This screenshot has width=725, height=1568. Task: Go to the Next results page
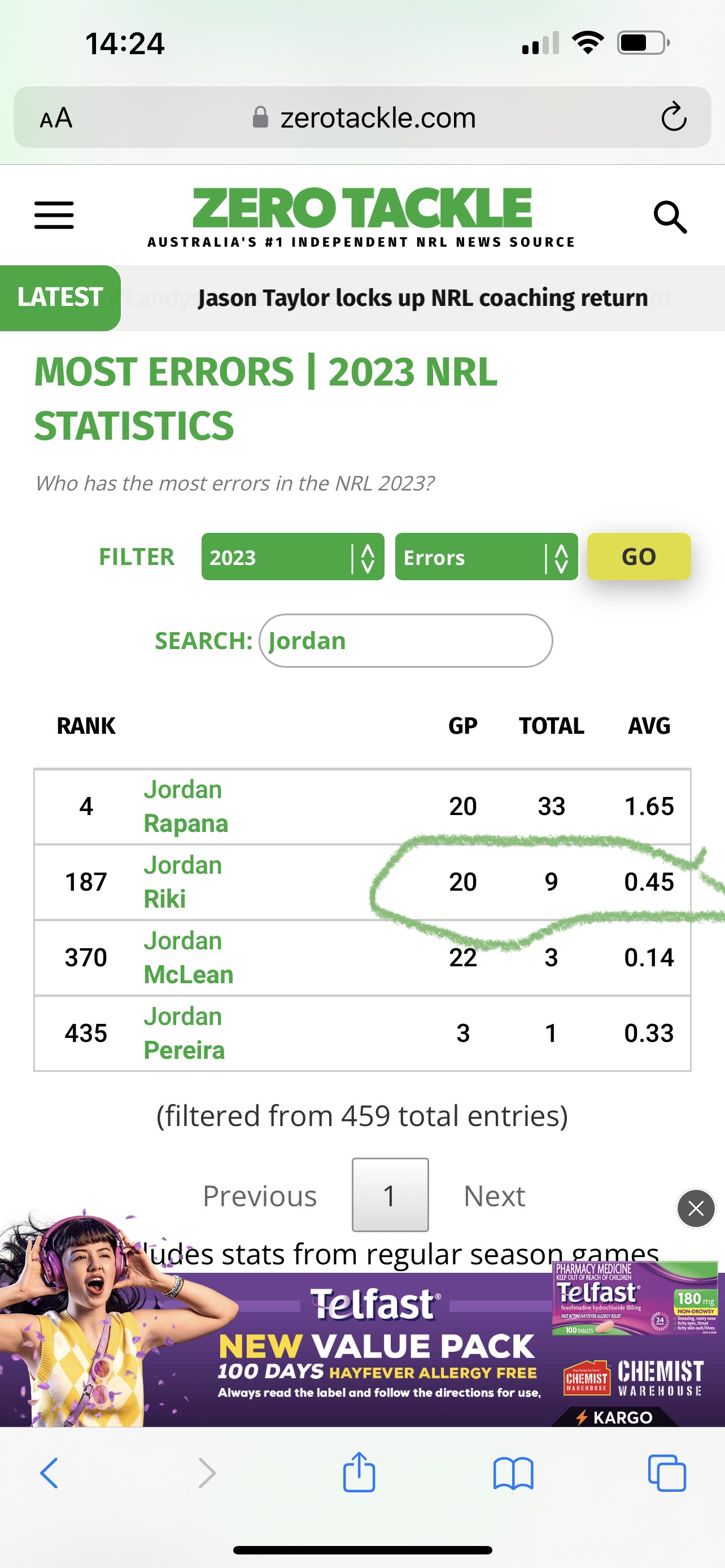pyautogui.click(x=494, y=1196)
